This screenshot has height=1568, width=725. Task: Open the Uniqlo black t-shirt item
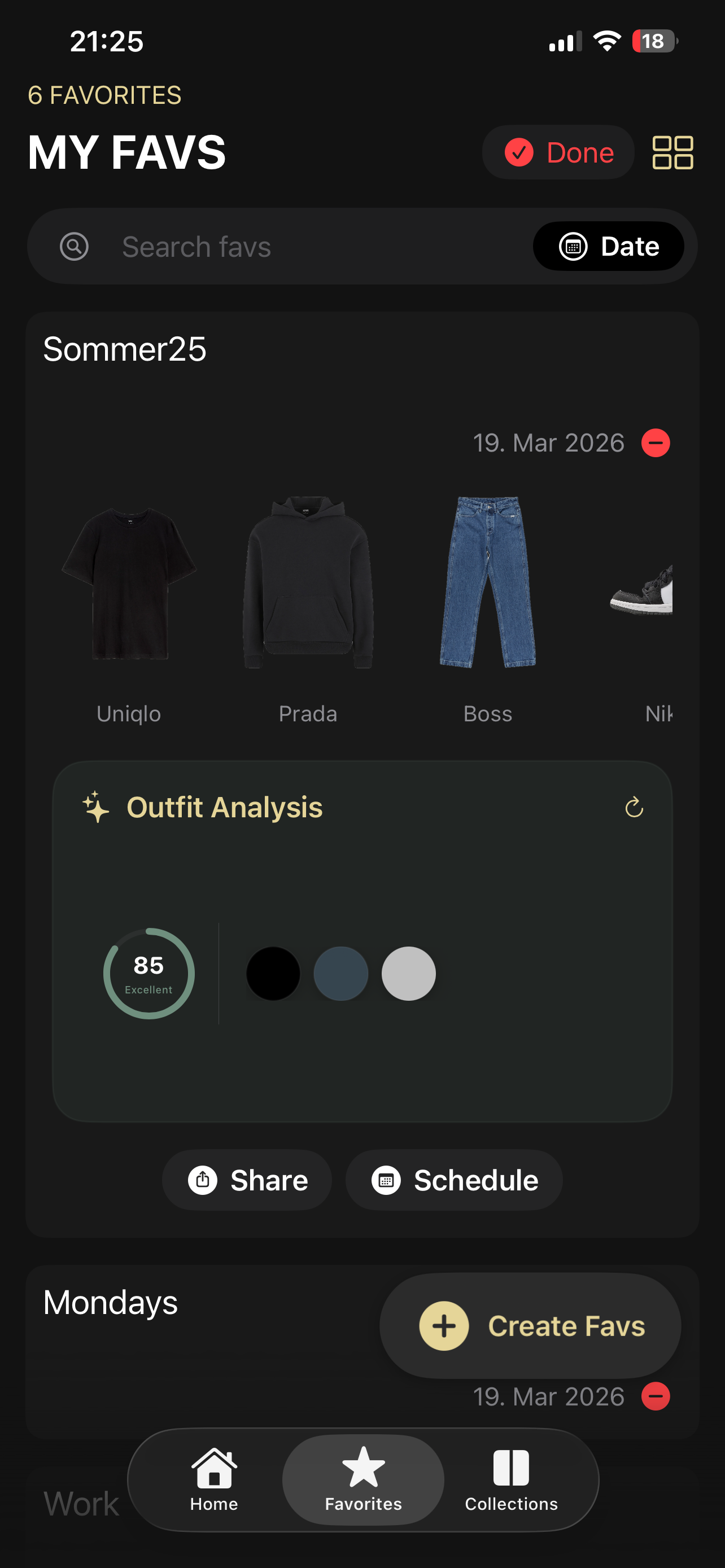[129, 584]
